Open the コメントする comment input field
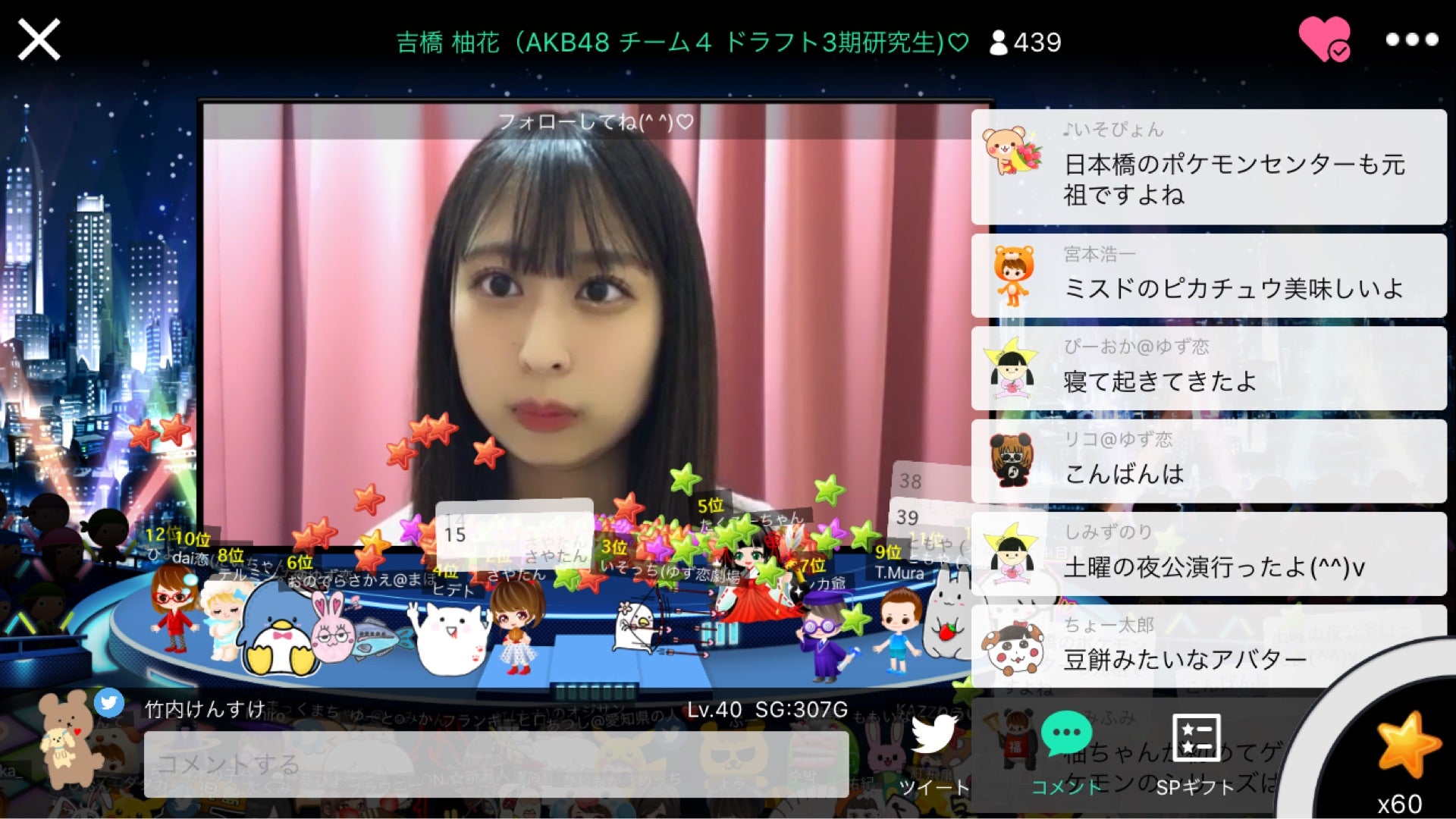 [496, 764]
